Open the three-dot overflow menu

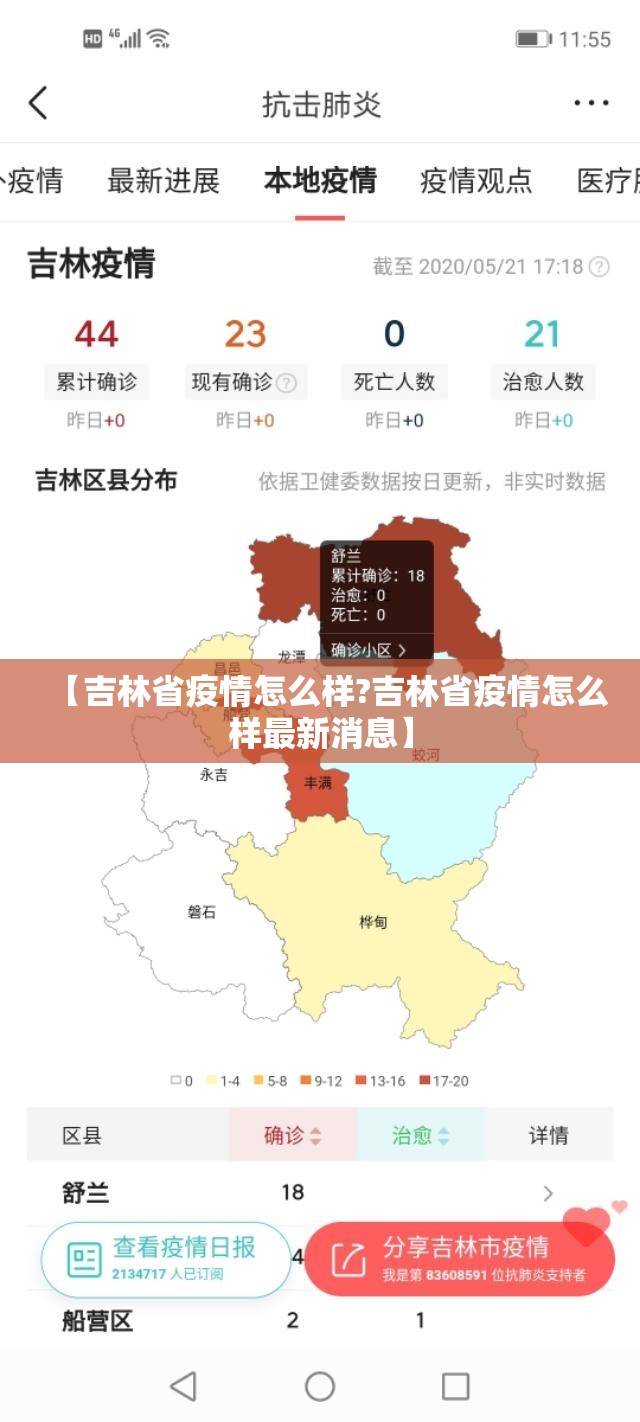tap(591, 103)
